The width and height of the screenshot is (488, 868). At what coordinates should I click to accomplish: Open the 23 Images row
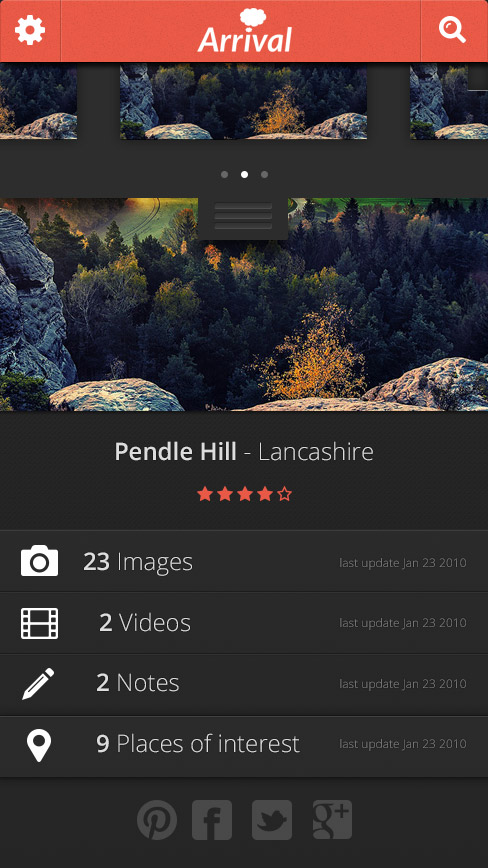click(244, 562)
